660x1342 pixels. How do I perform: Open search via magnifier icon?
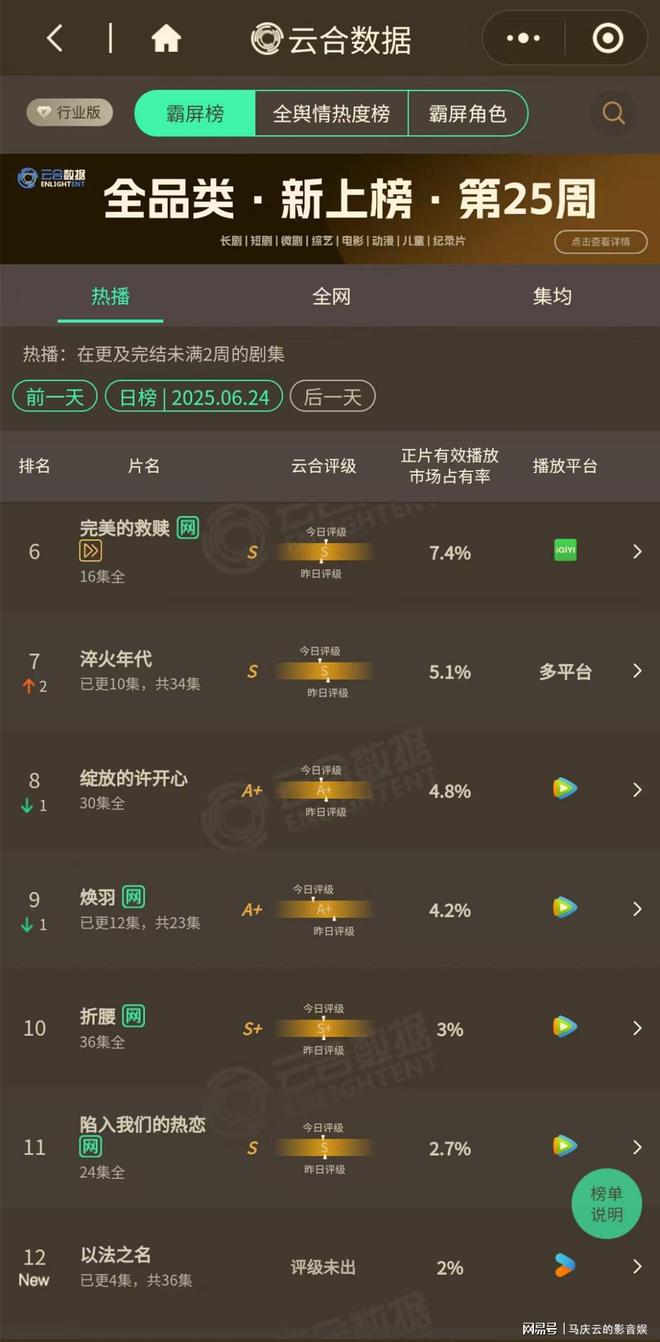point(614,113)
